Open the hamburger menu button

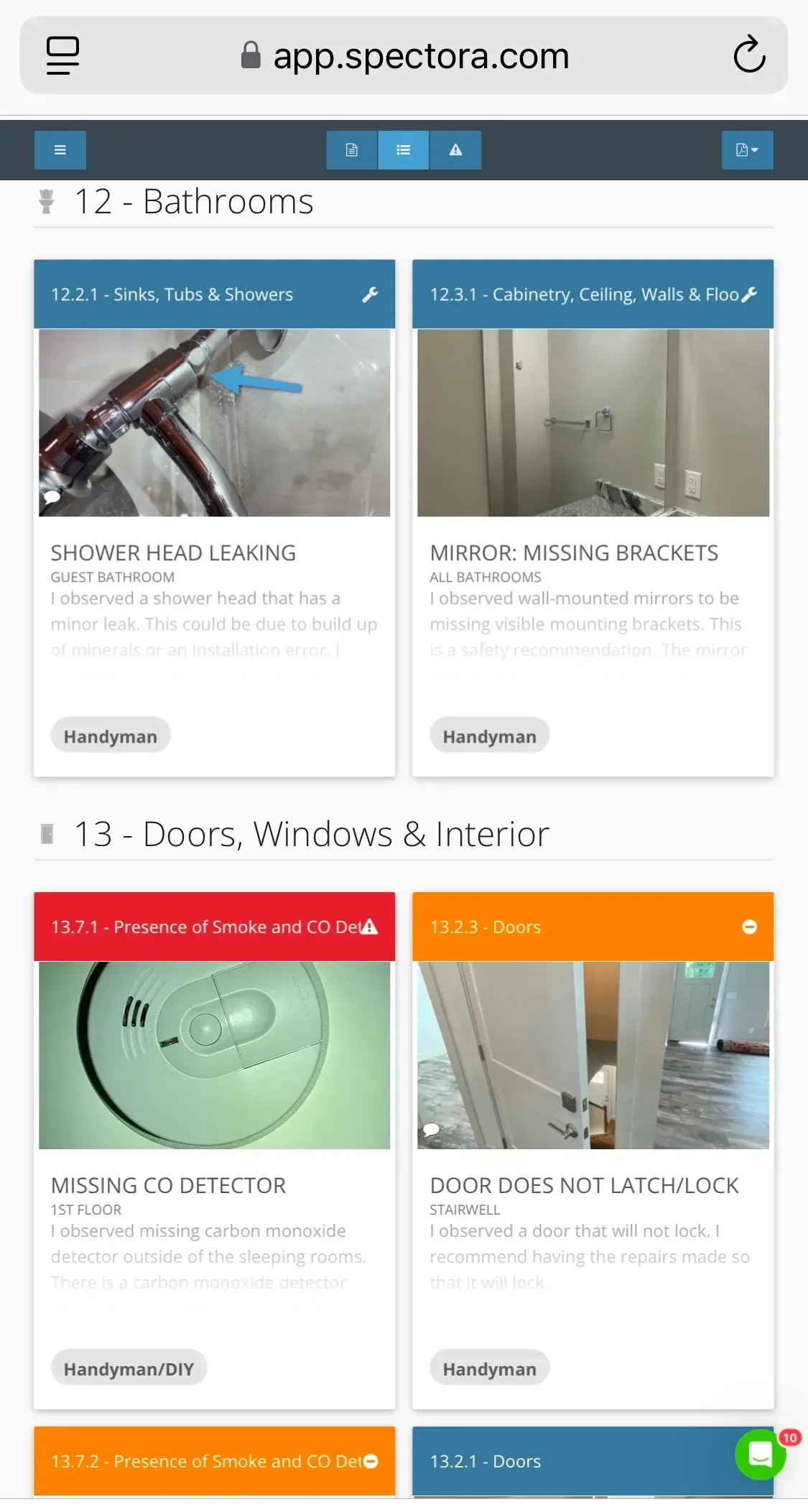click(x=60, y=149)
